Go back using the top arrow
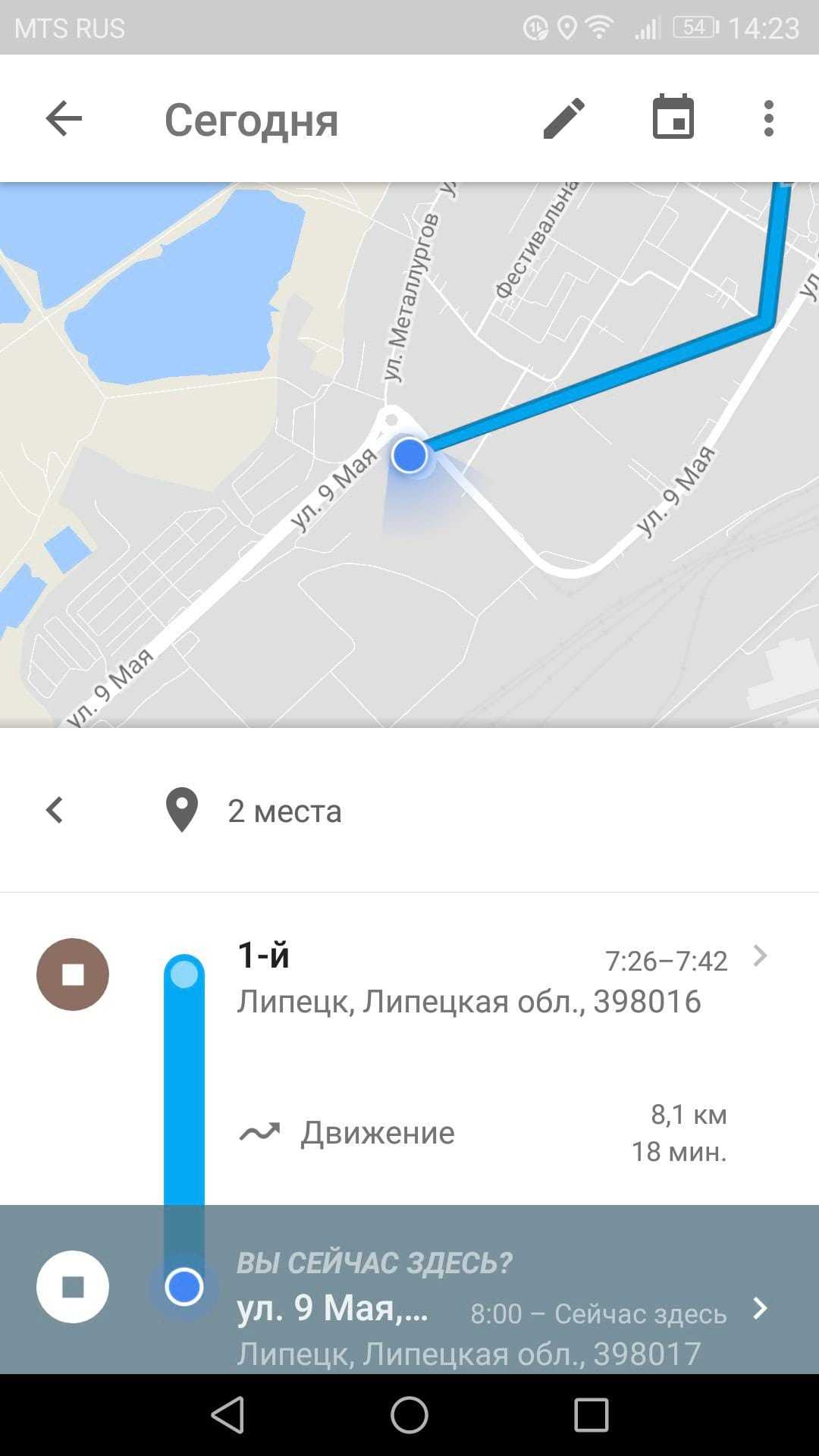819x1456 pixels. tap(64, 119)
